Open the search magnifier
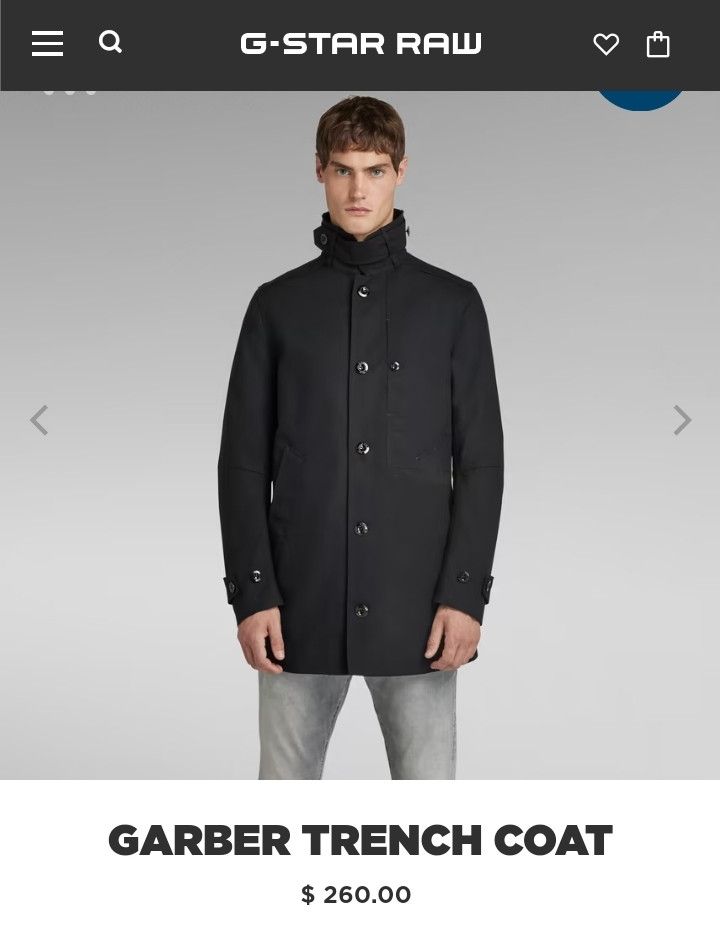Screen dimensions: 720x938 click(110, 42)
